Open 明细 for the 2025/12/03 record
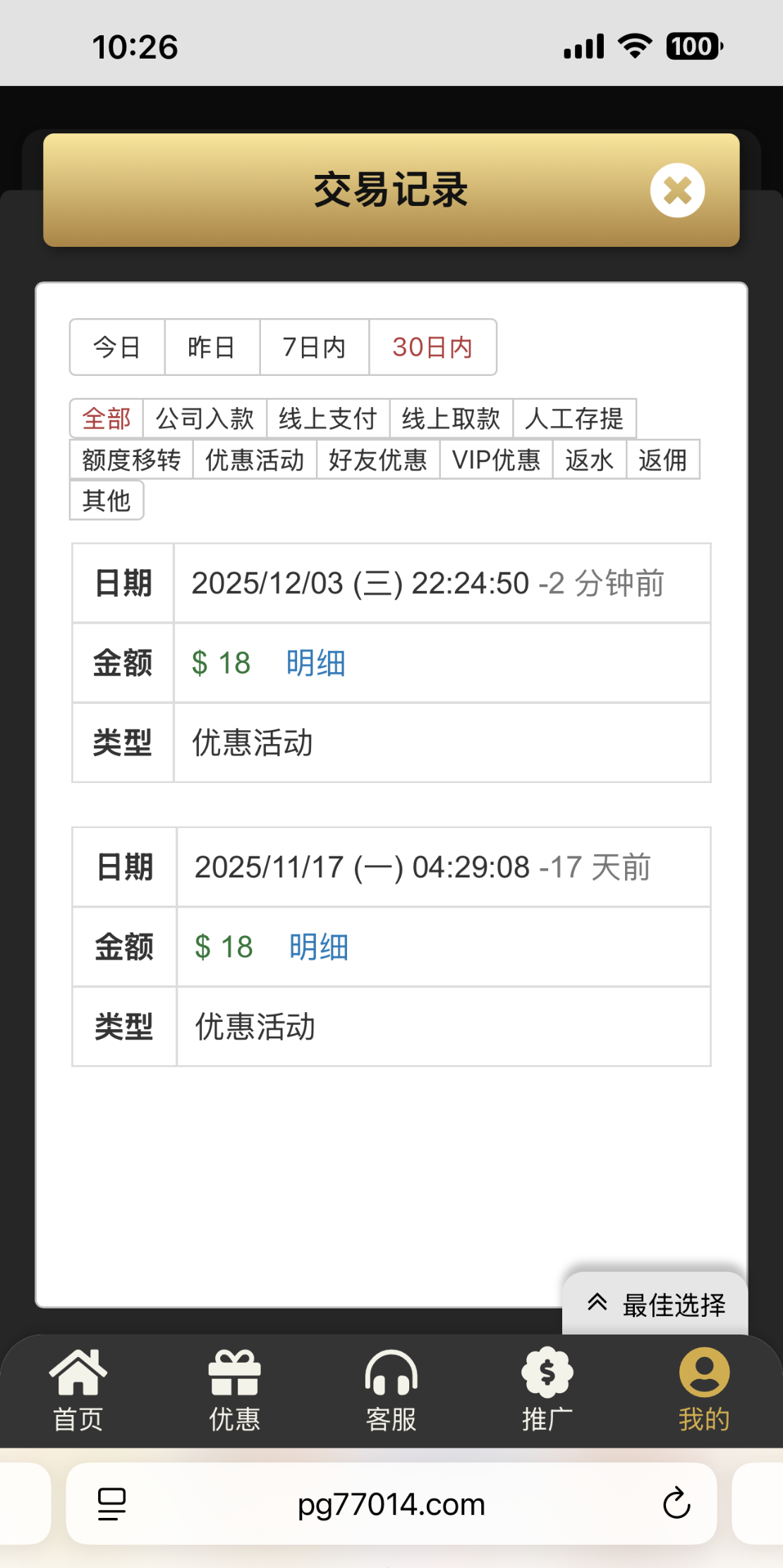Viewport: 783px width, 1568px height. pos(315,663)
